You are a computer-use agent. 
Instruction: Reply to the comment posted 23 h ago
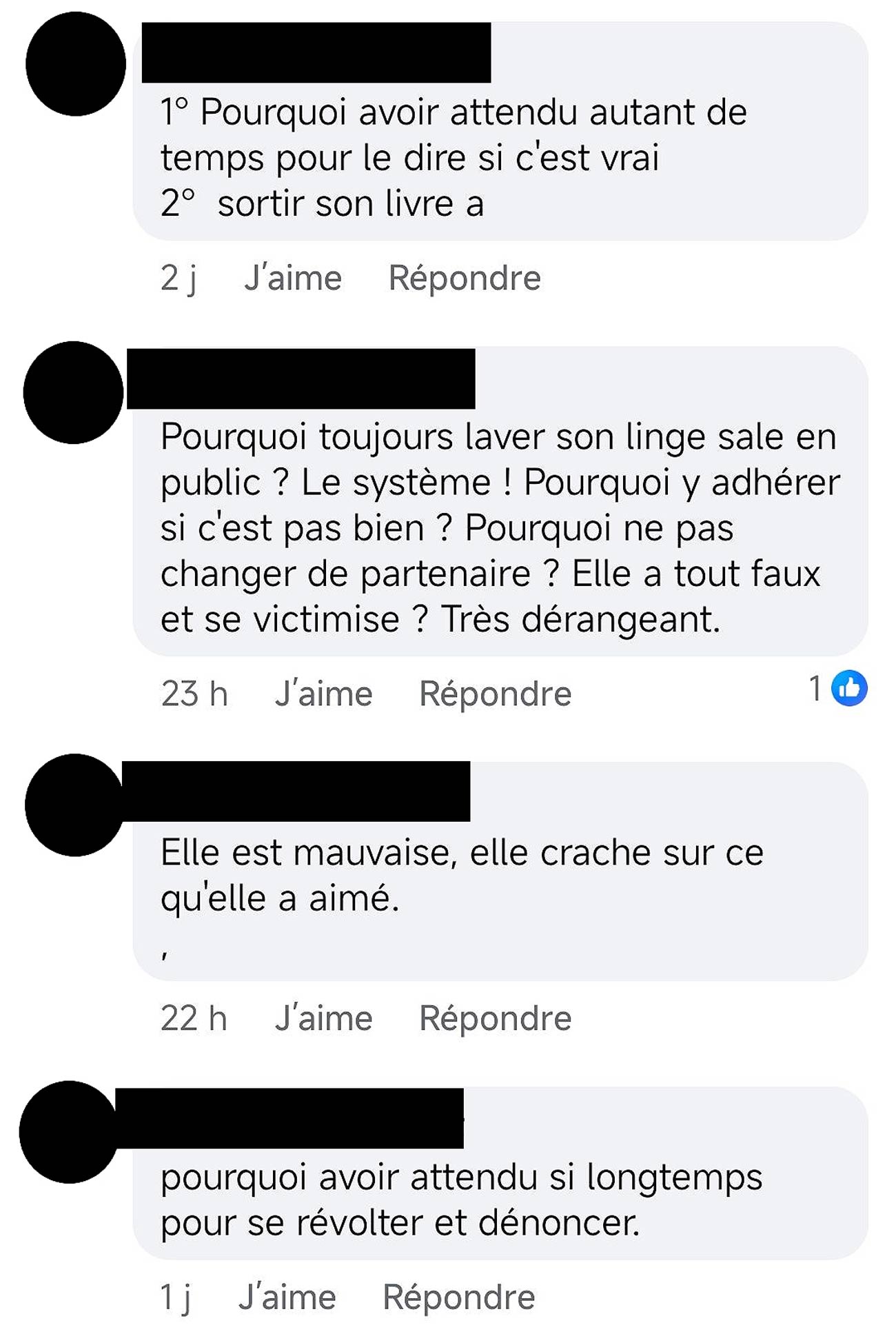tap(495, 694)
